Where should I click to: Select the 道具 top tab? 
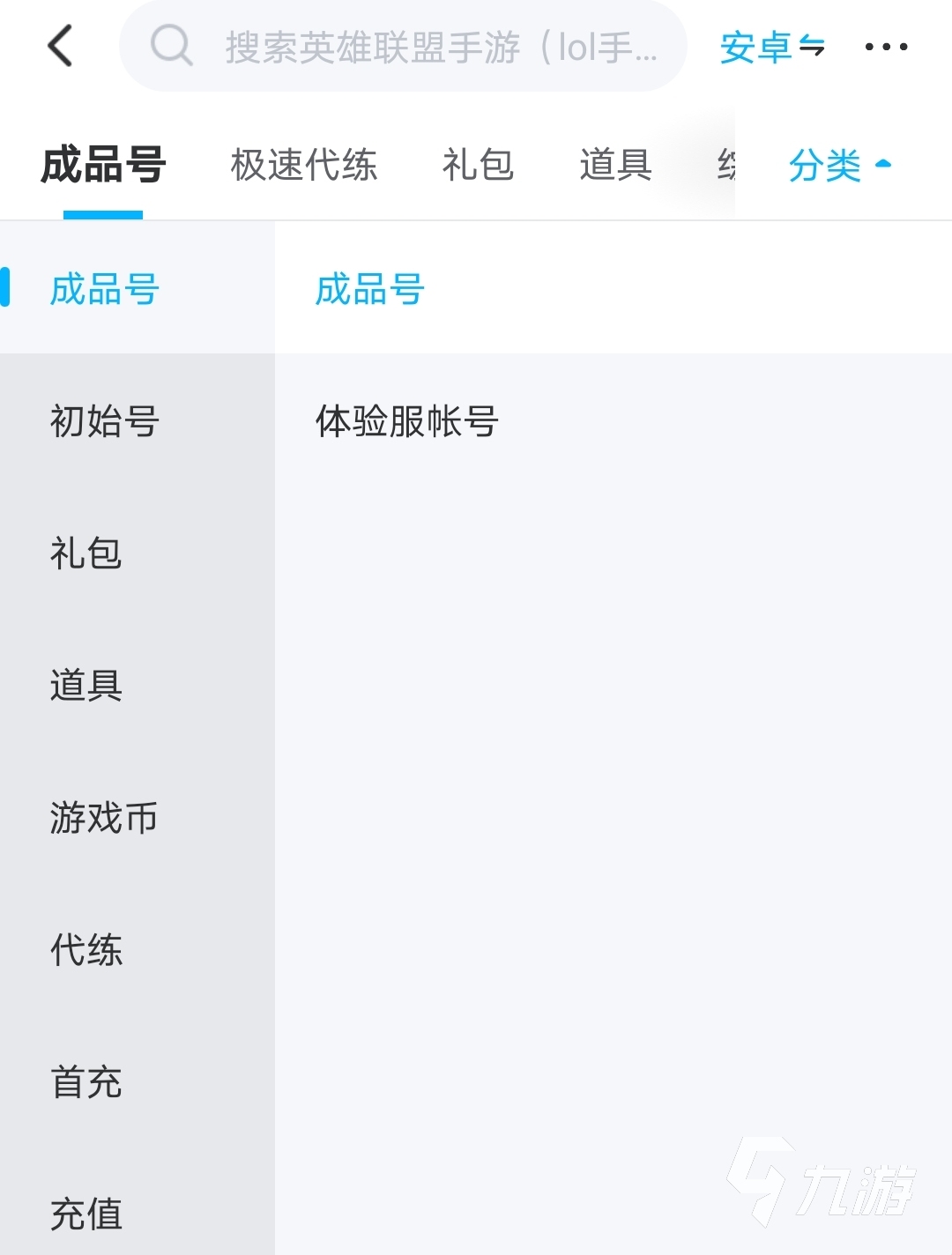[x=615, y=165]
